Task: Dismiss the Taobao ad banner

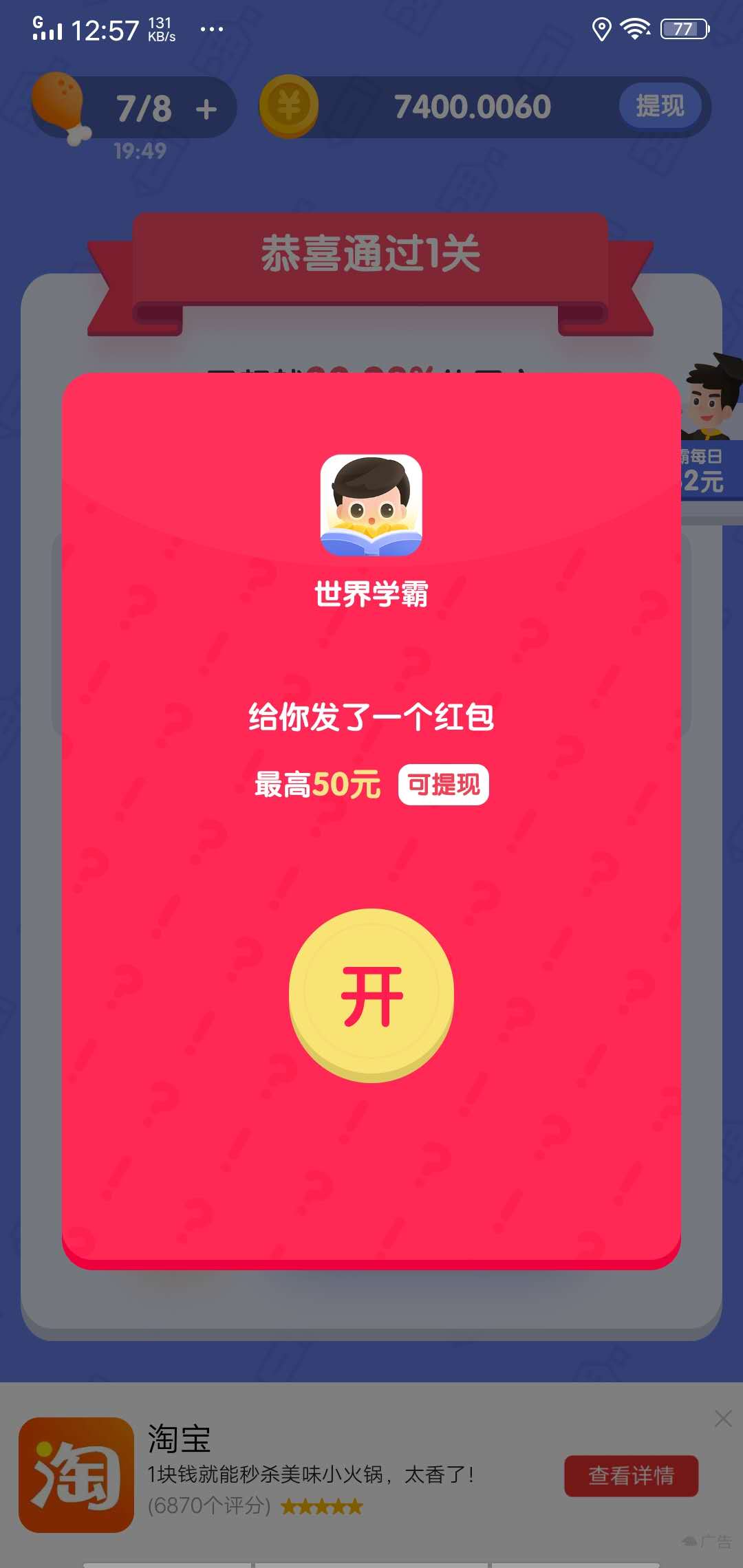Action: click(722, 1418)
